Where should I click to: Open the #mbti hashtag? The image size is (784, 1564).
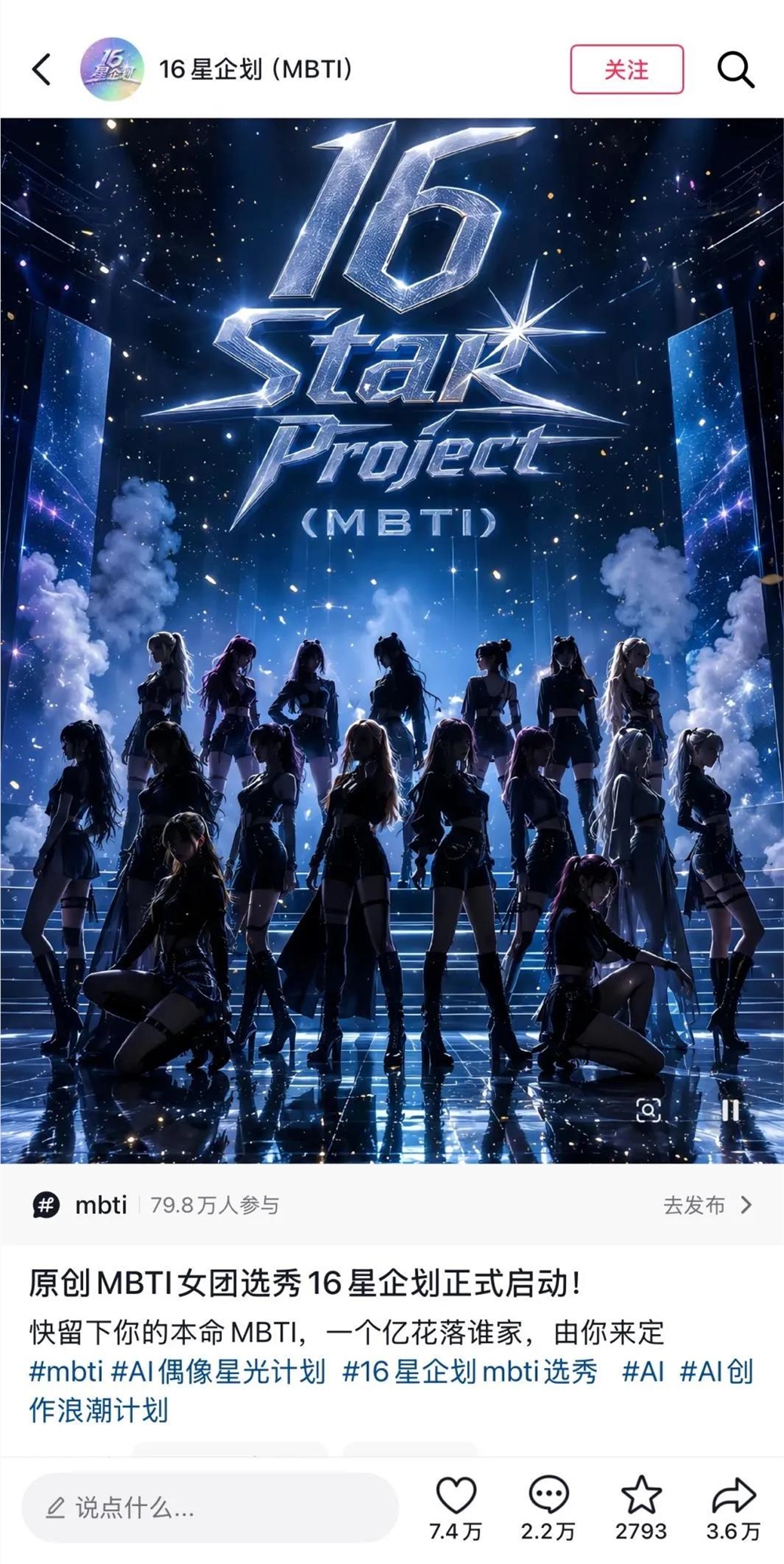(x=66, y=1372)
